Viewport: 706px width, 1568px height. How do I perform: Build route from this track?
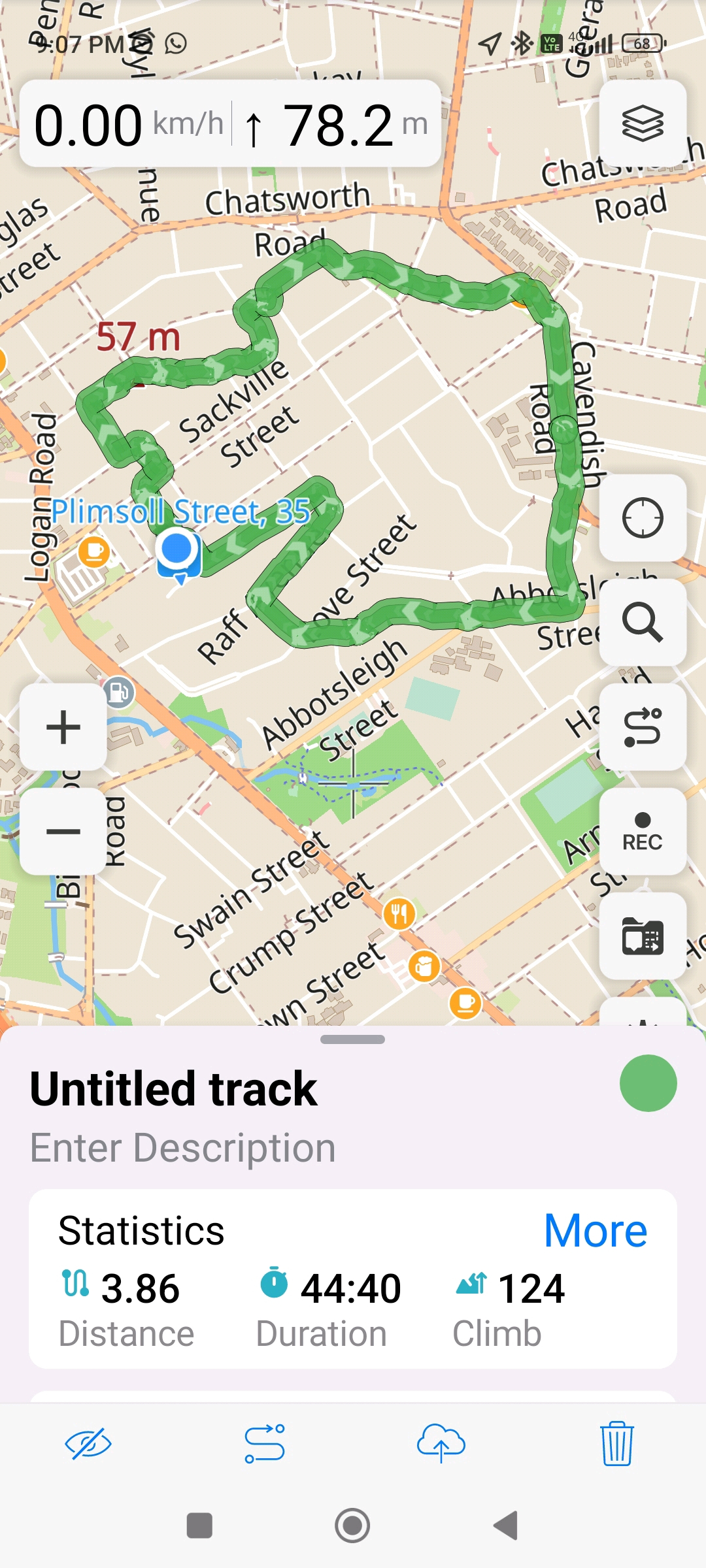(x=265, y=1444)
